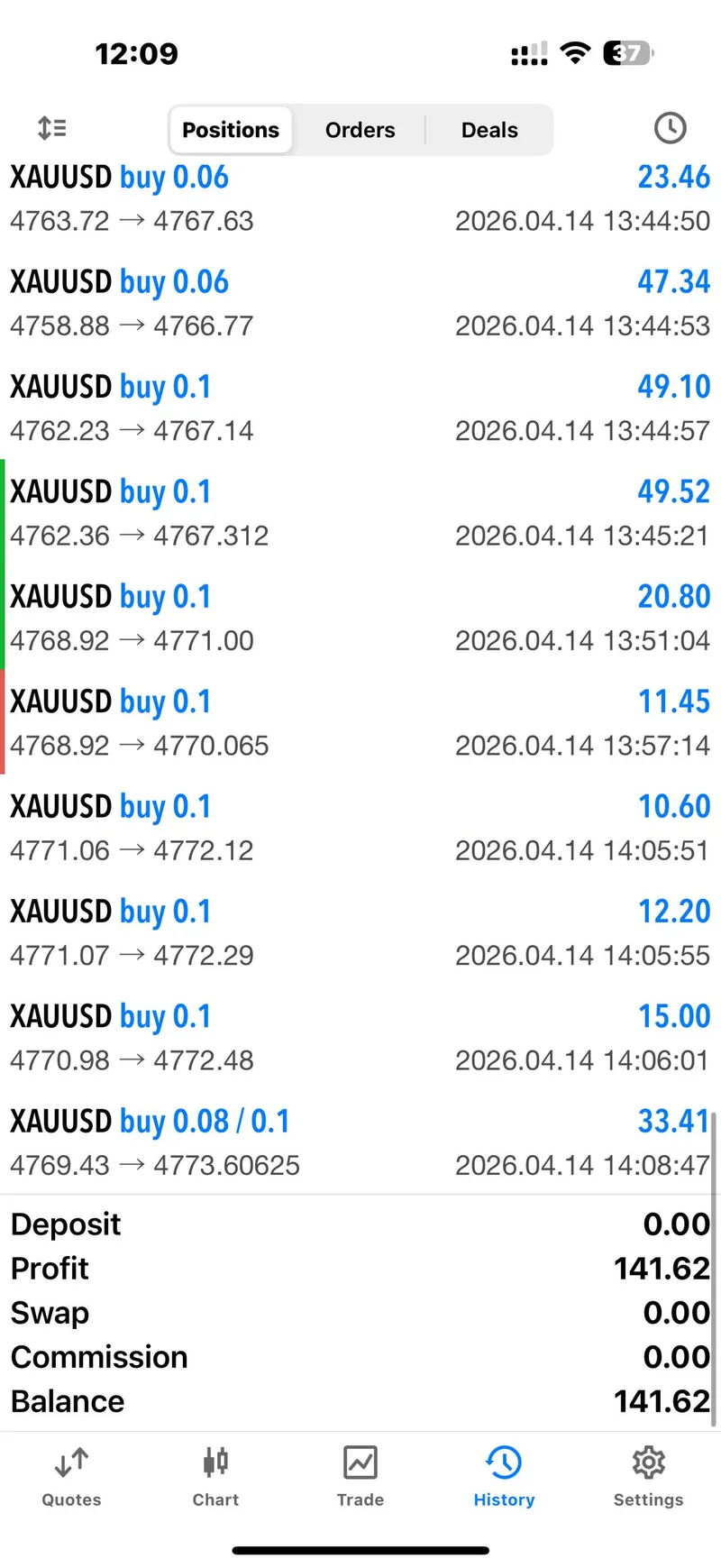Open the position with profit 12.20
Screen dimensions: 721x1568
click(360, 931)
